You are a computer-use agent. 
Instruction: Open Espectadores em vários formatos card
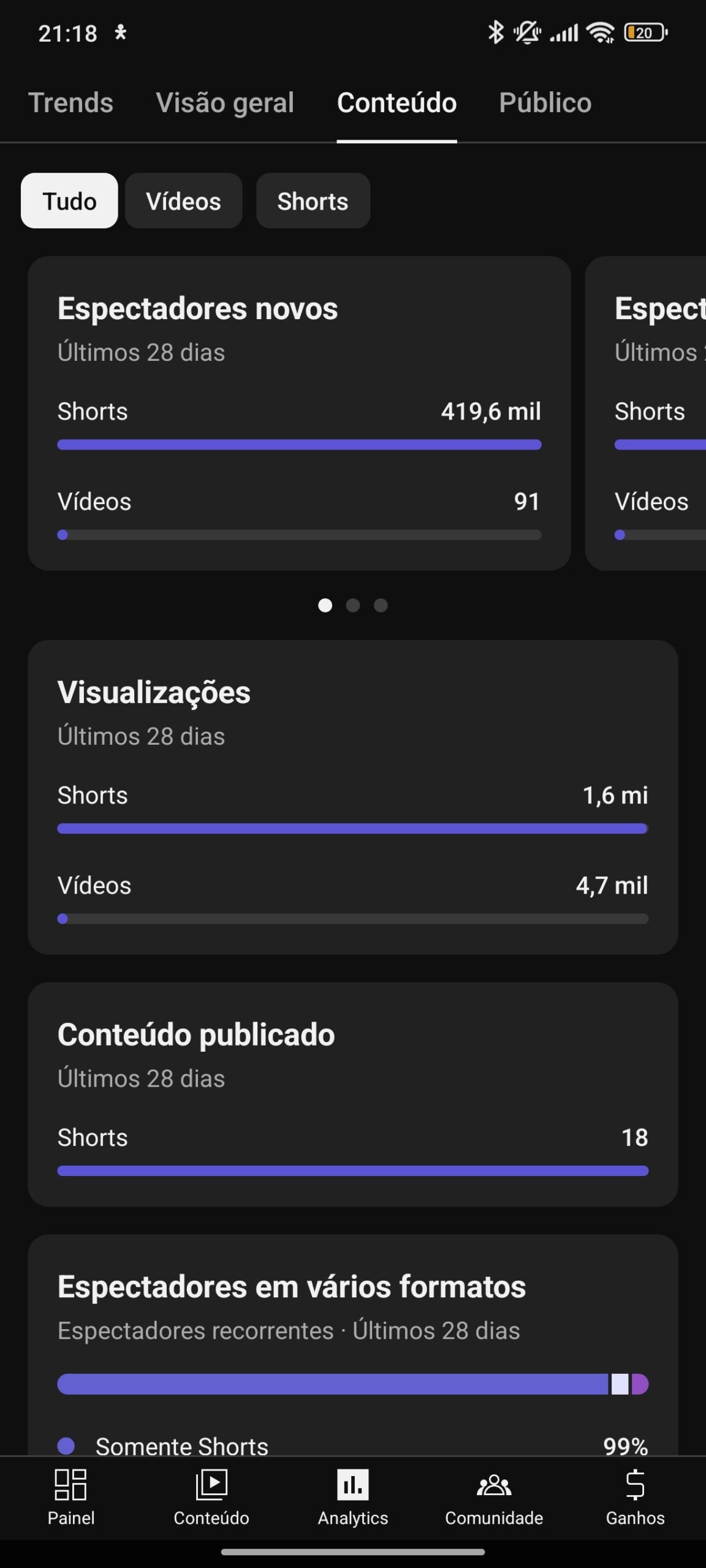coord(352,1344)
